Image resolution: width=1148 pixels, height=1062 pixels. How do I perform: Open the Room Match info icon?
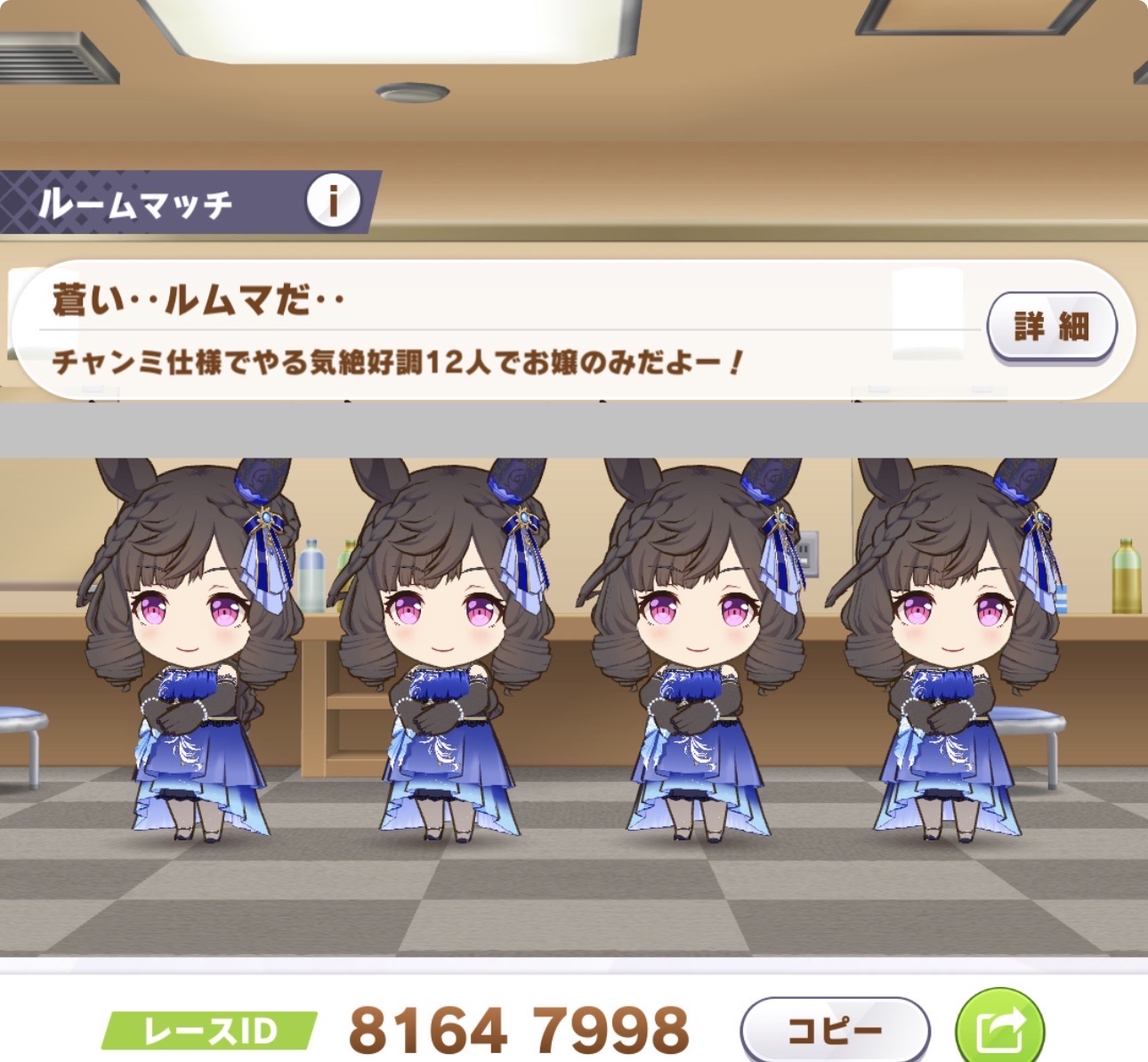point(333,202)
